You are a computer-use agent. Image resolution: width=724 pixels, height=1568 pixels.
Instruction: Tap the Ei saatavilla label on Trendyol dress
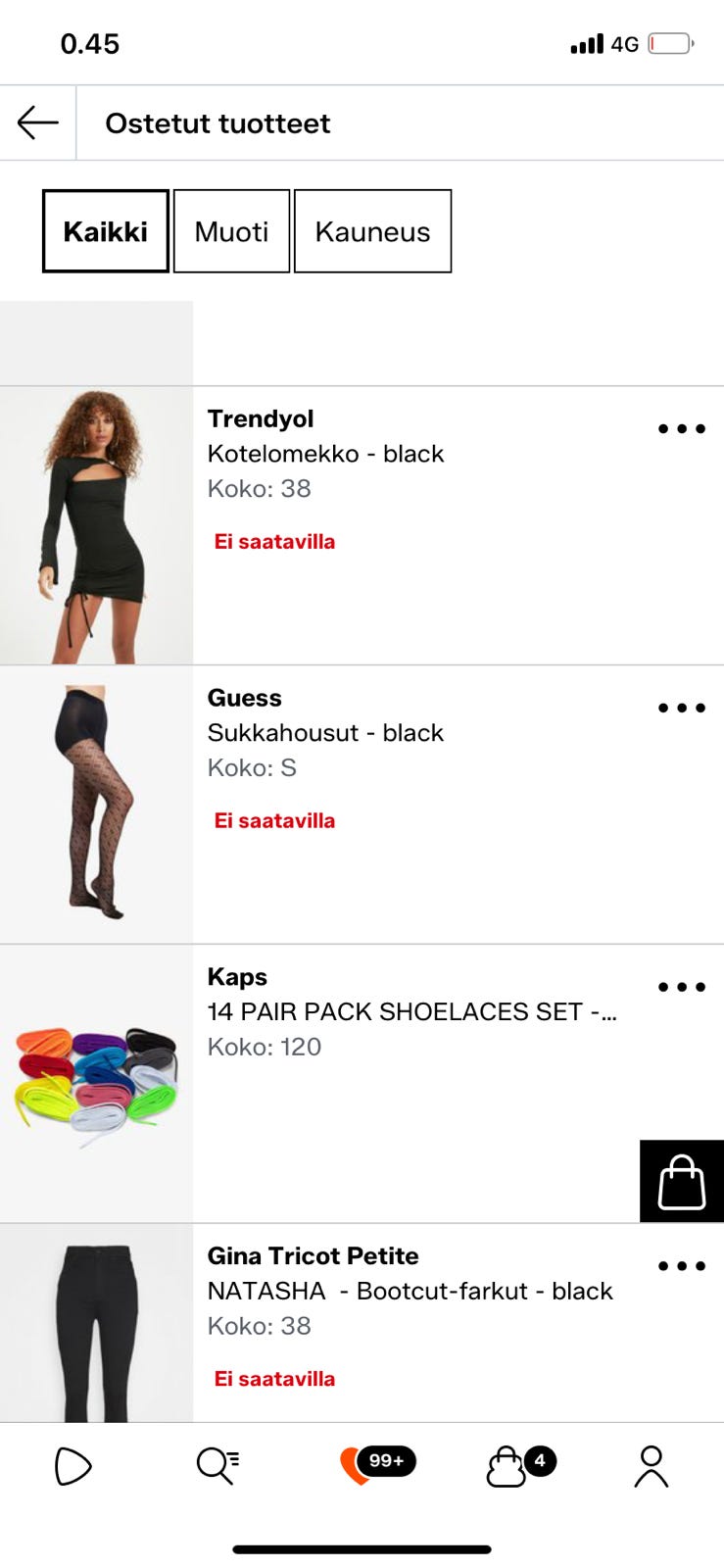(273, 541)
